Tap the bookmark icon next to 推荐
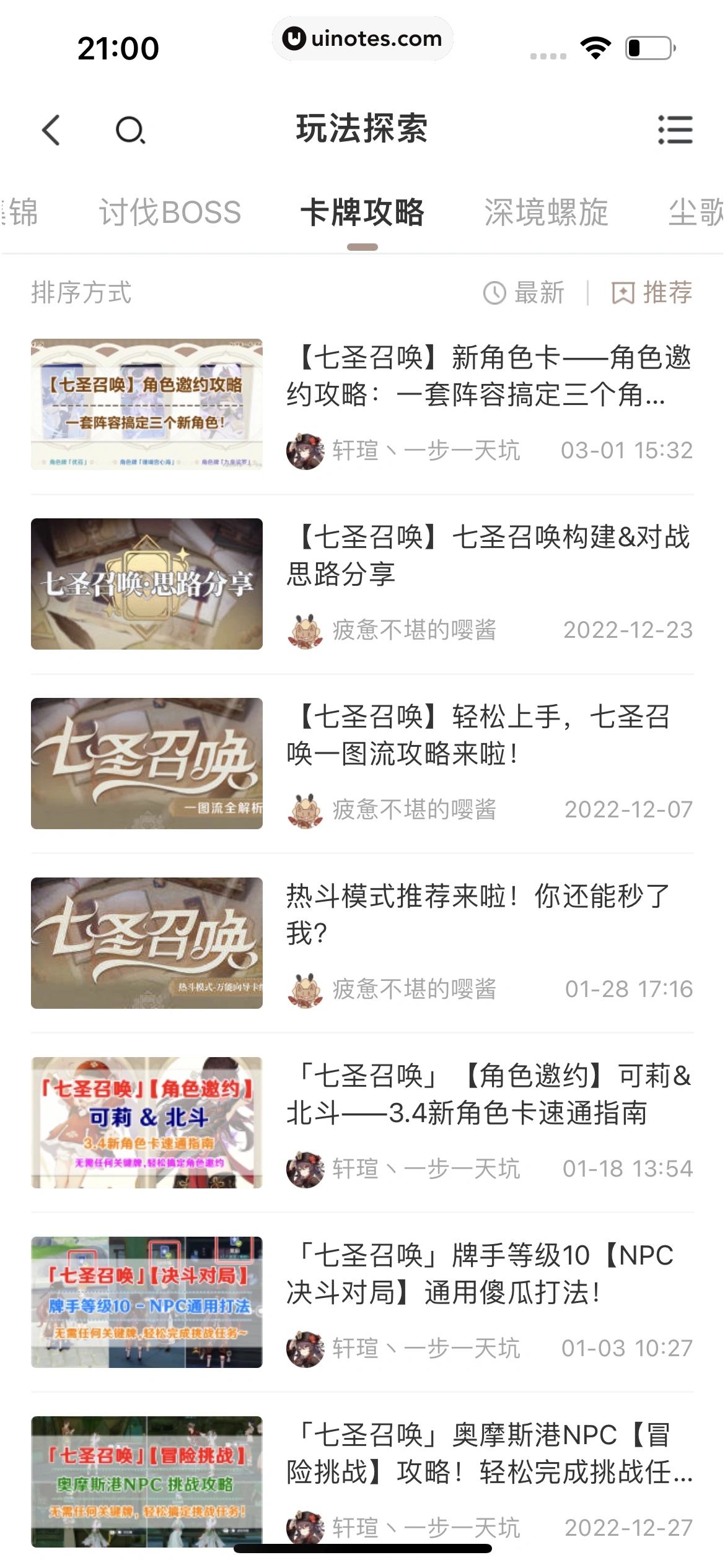 click(x=622, y=294)
